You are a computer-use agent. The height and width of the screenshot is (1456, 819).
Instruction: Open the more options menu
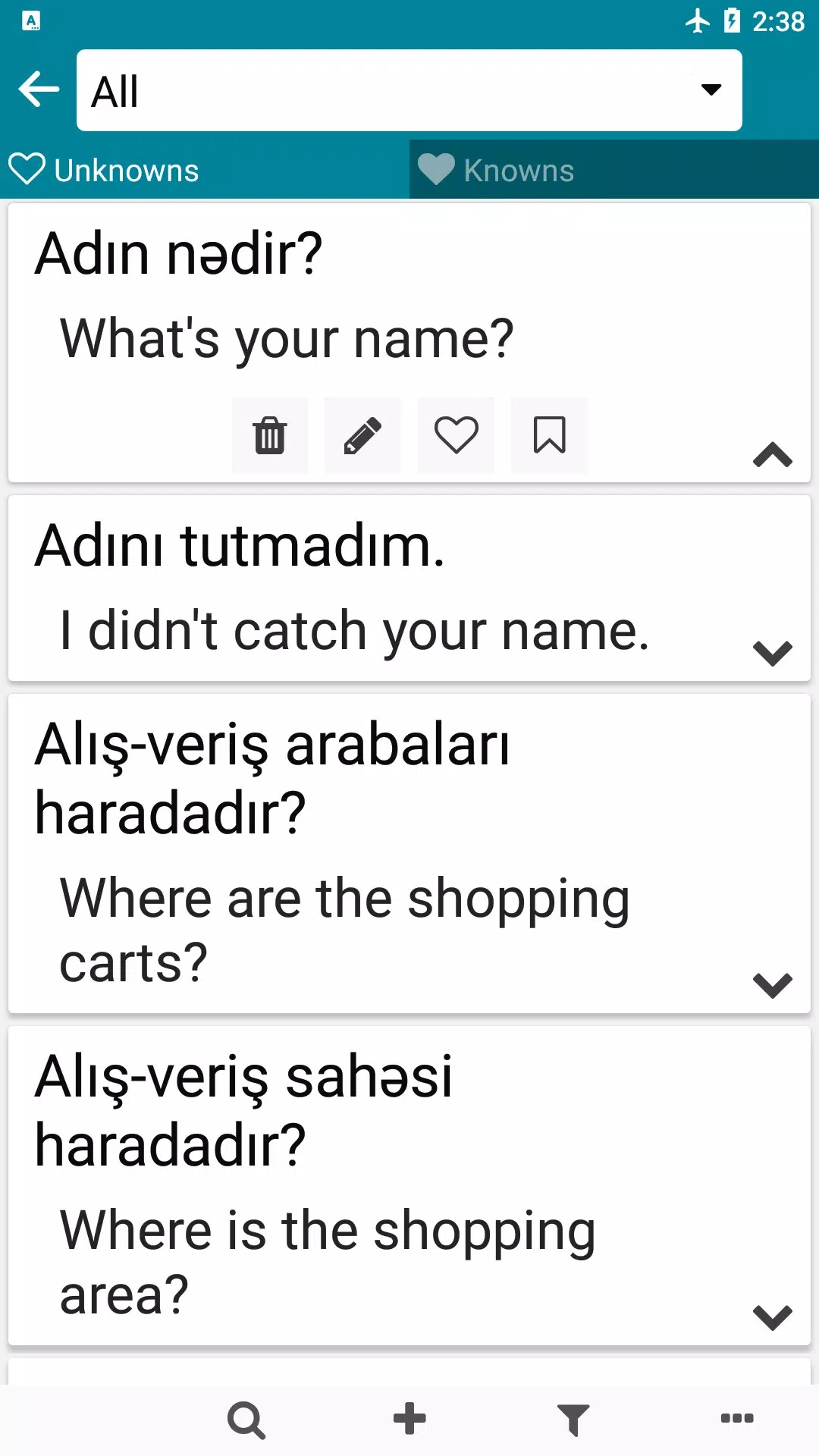tap(736, 1419)
